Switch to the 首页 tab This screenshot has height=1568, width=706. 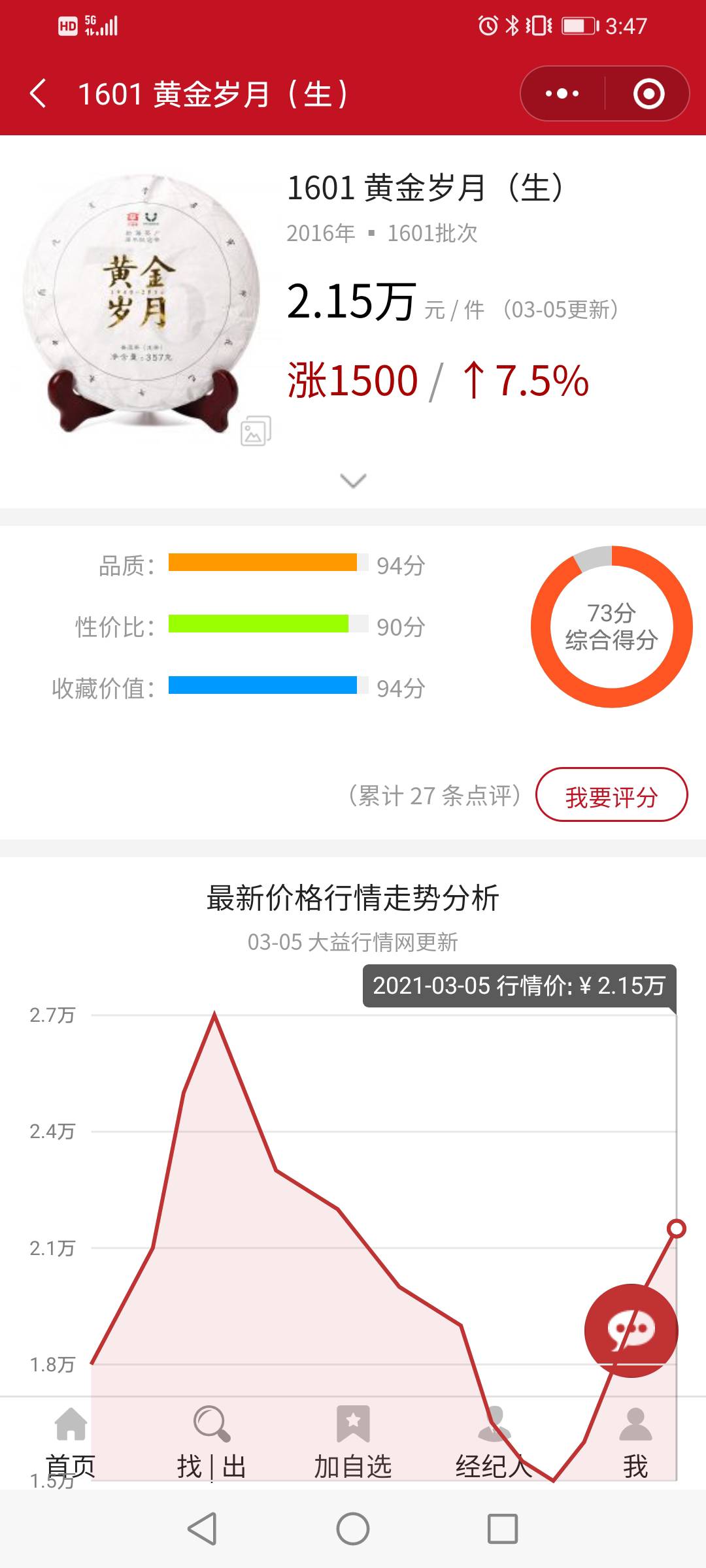coord(71,1443)
